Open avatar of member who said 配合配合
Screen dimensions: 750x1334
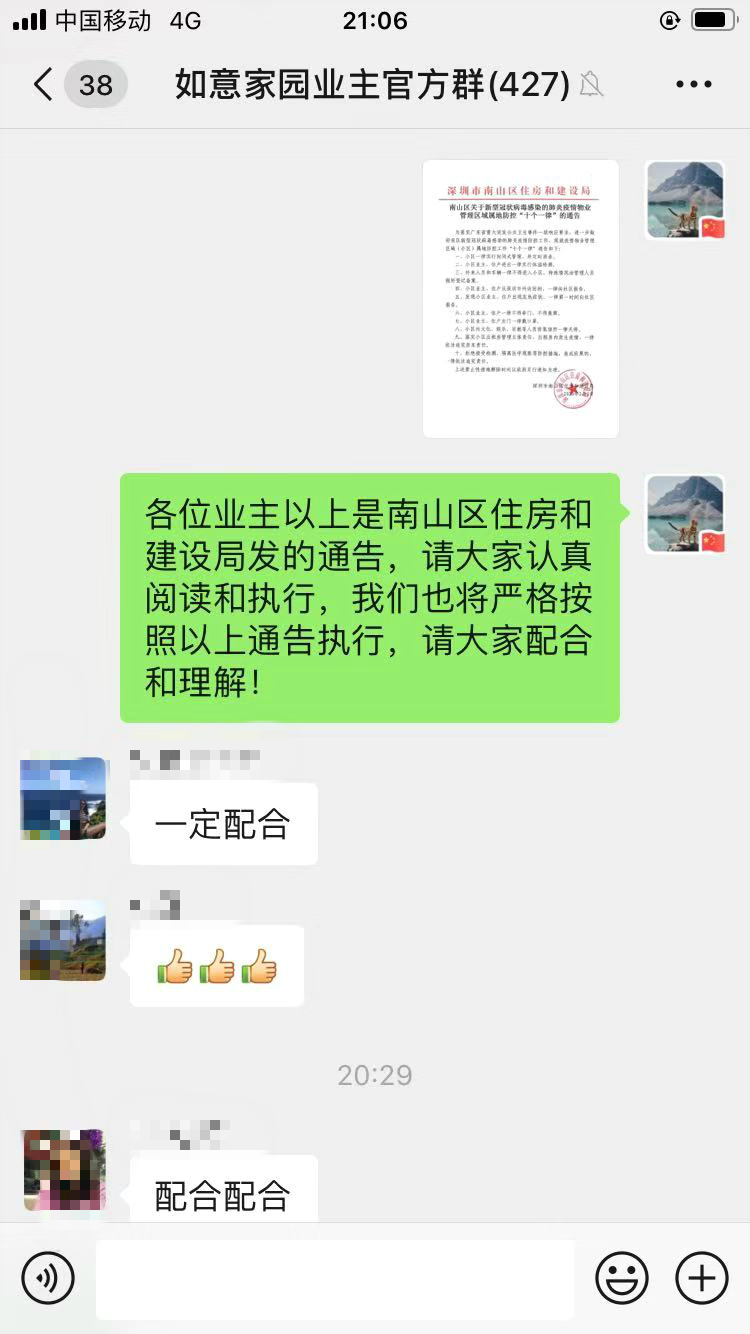(x=65, y=1169)
